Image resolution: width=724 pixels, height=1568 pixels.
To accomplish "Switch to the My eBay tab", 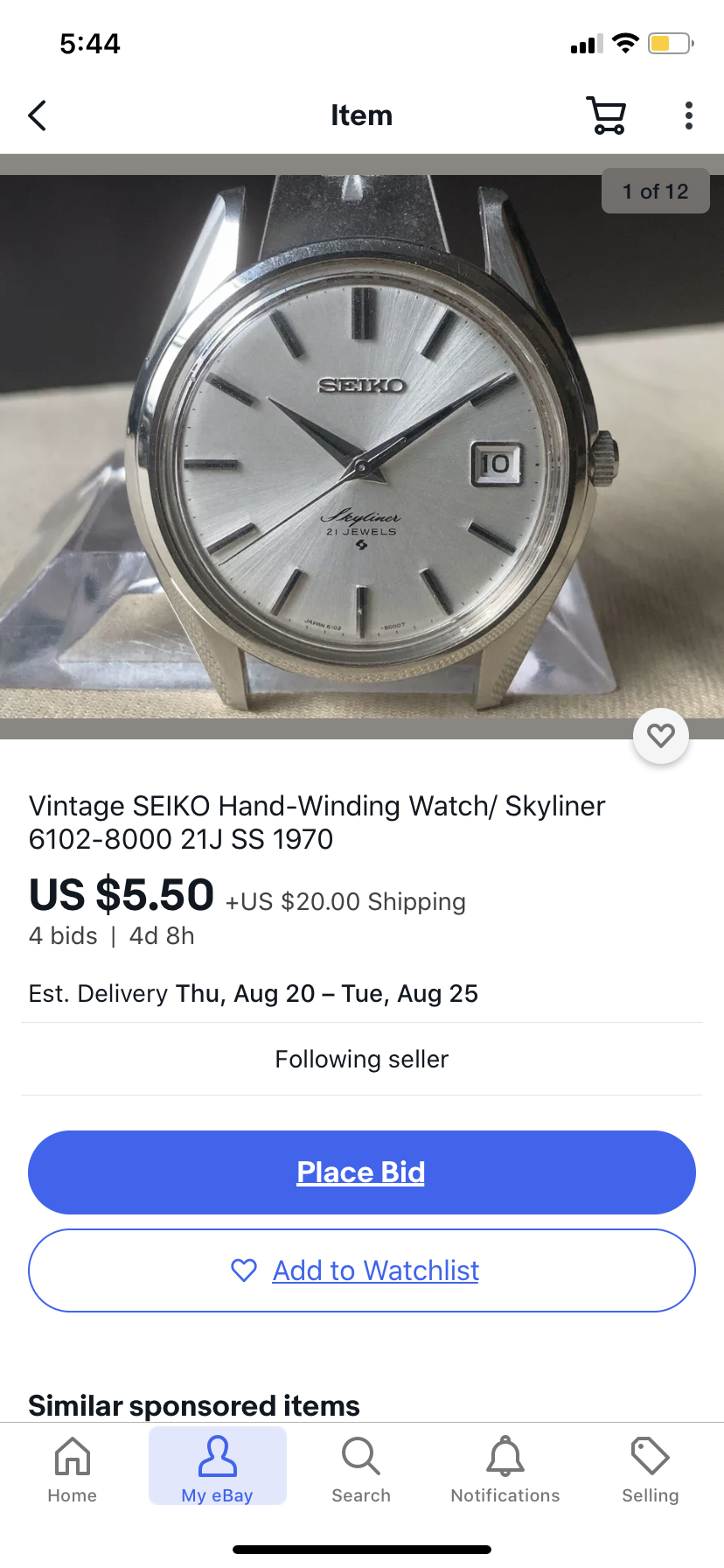I will (218, 1470).
